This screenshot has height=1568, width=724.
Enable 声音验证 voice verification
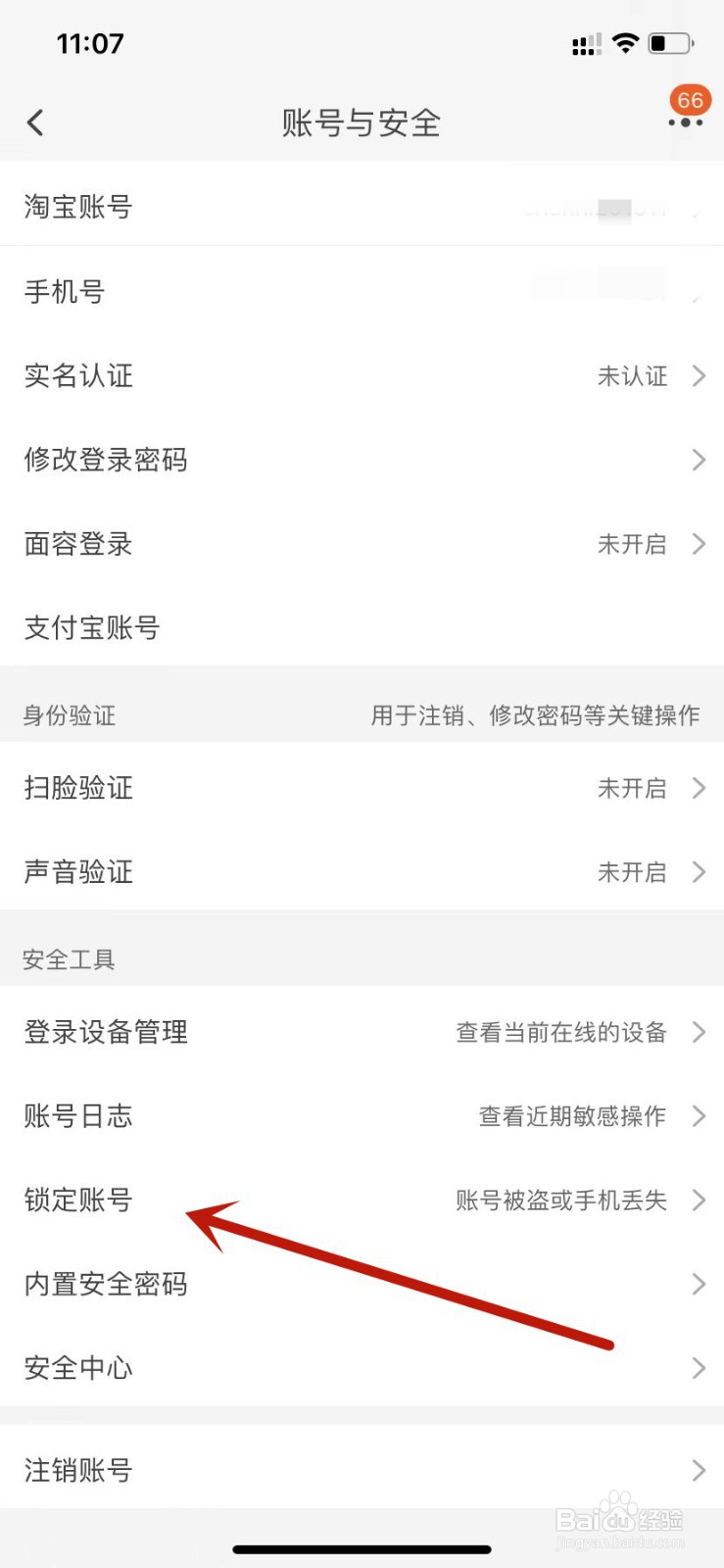tap(362, 872)
